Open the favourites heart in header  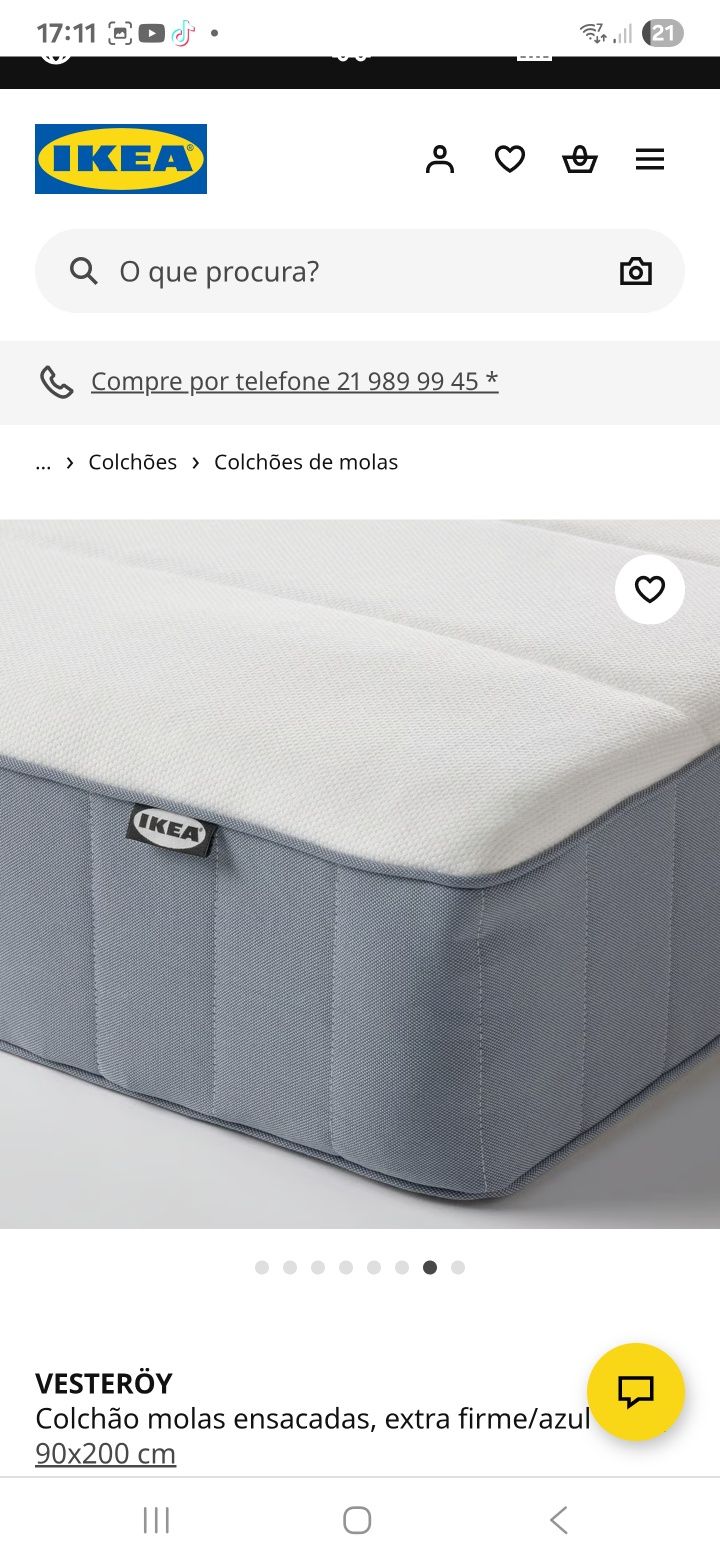point(510,159)
